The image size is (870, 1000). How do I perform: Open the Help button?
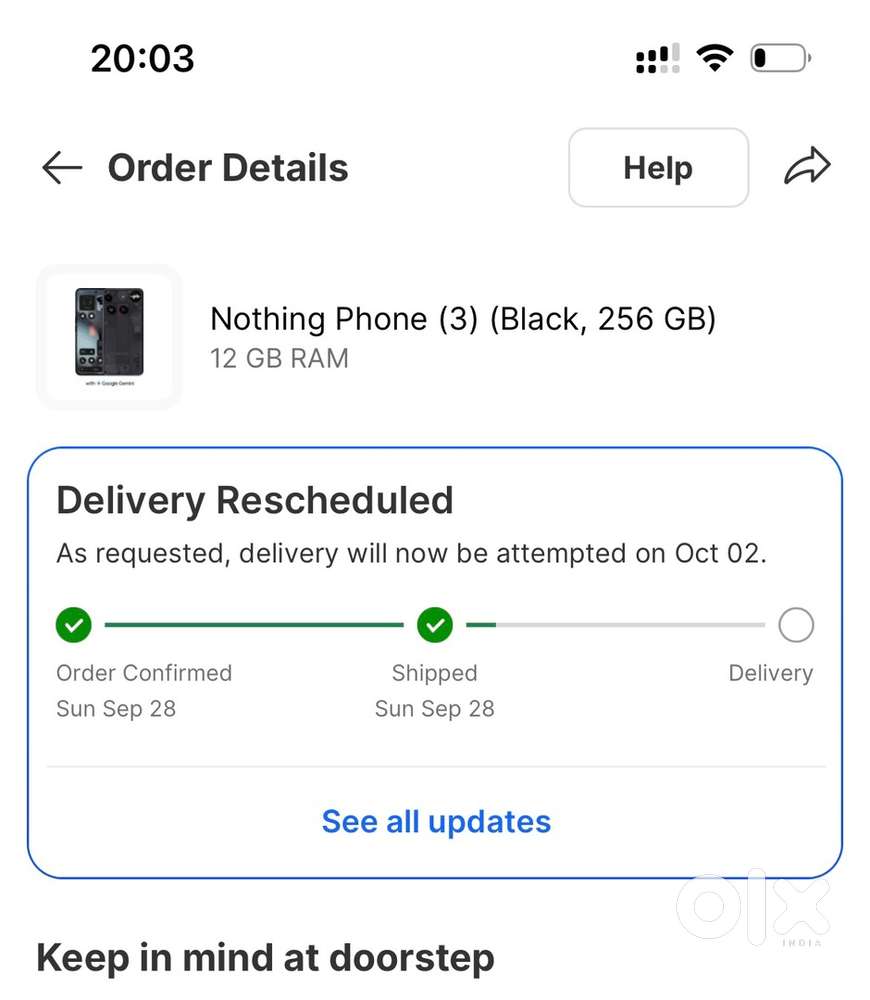658,168
